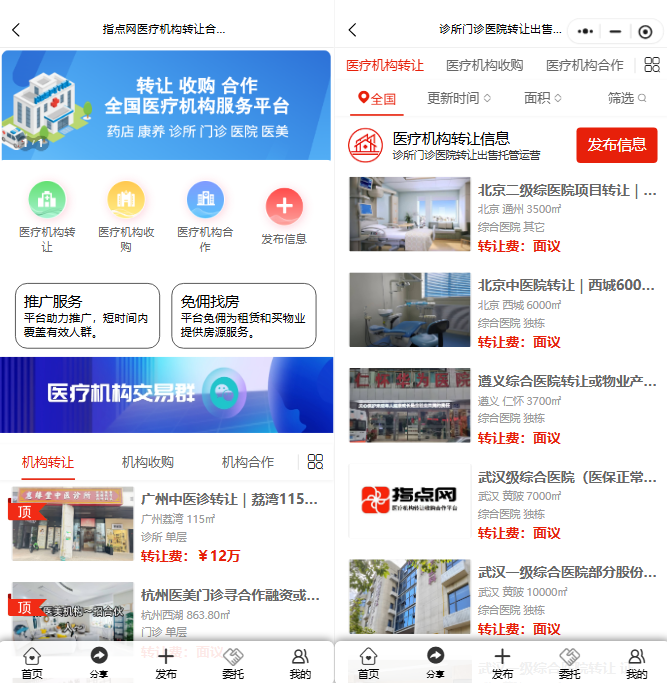Open the 遵义综合医院转让 listing
The image size is (667, 683).
(x=503, y=406)
